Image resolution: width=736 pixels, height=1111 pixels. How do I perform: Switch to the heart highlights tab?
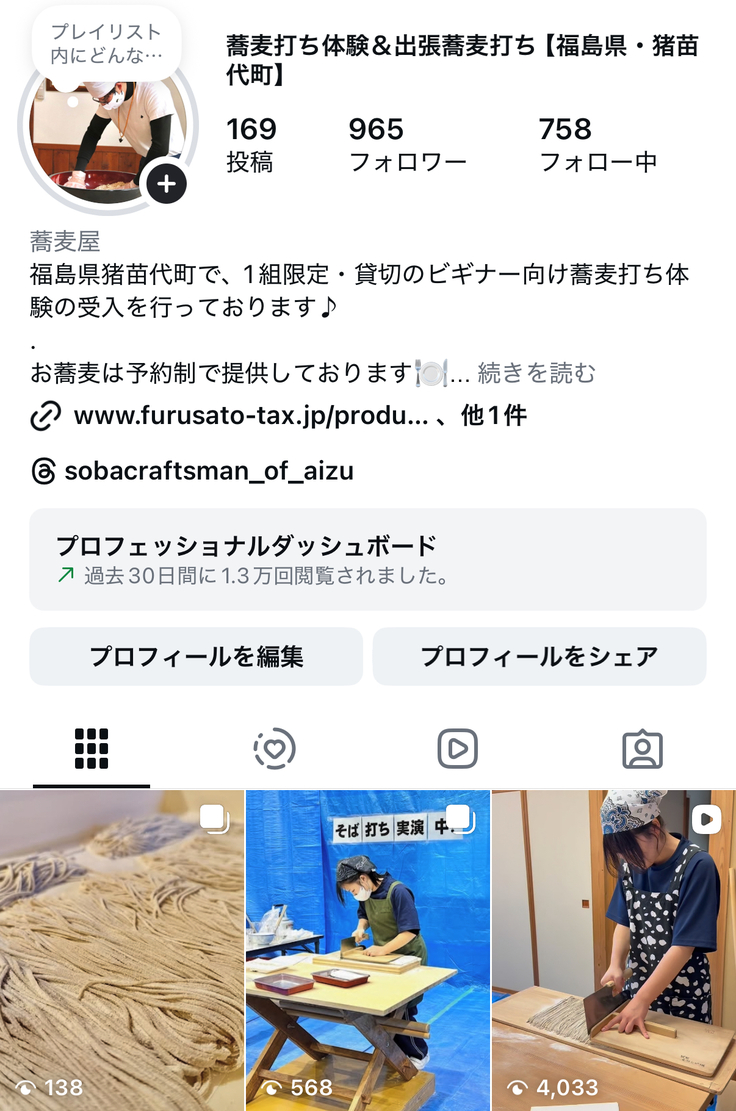[274, 748]
